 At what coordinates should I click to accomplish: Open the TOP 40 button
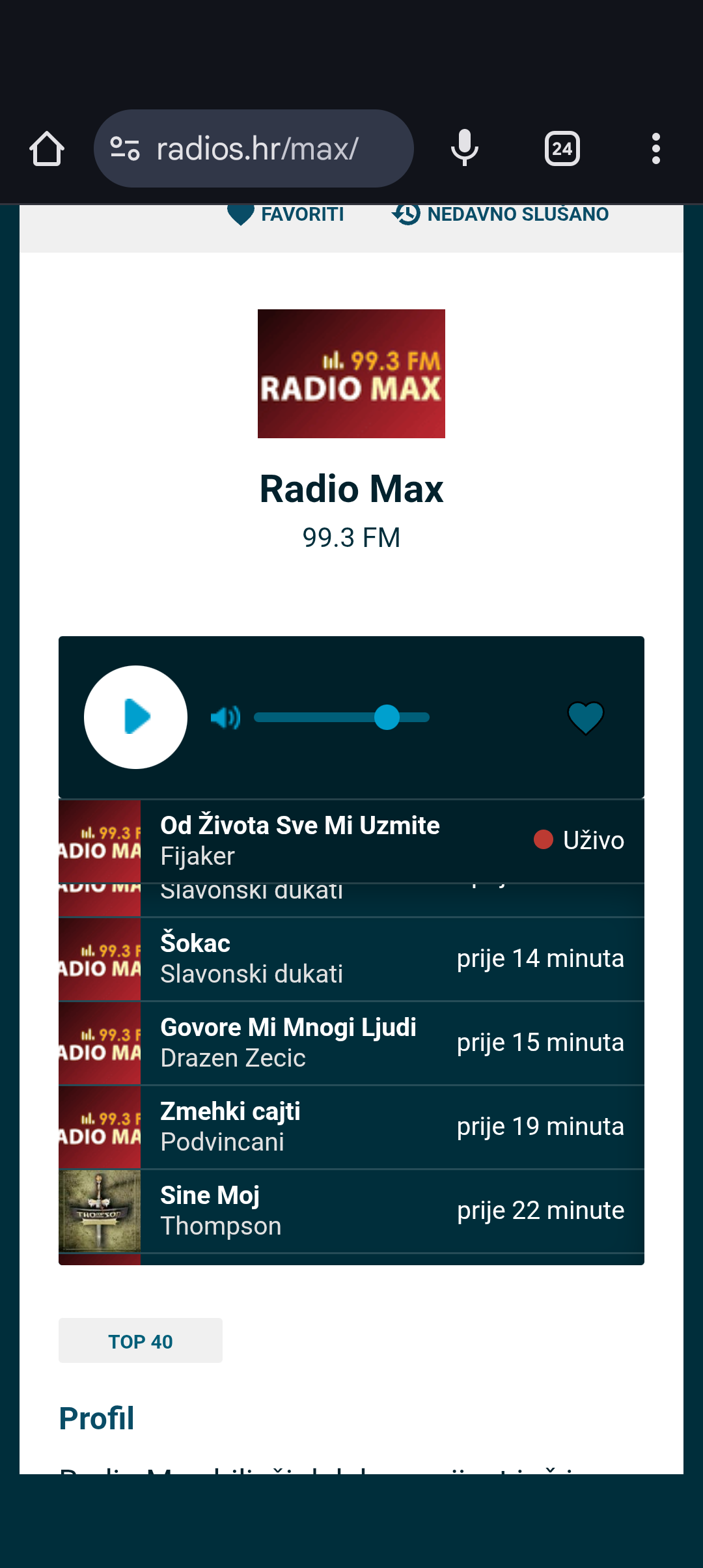click(x=141, y=1341)
